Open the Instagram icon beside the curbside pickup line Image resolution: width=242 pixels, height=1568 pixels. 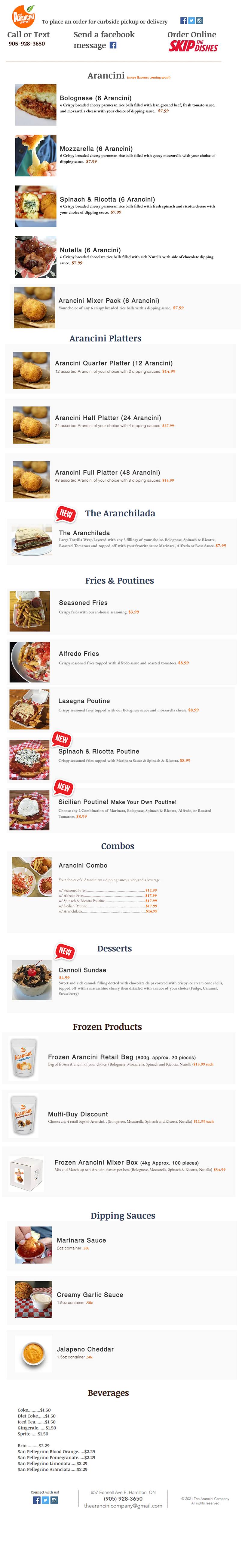click(x=199, y=21)
